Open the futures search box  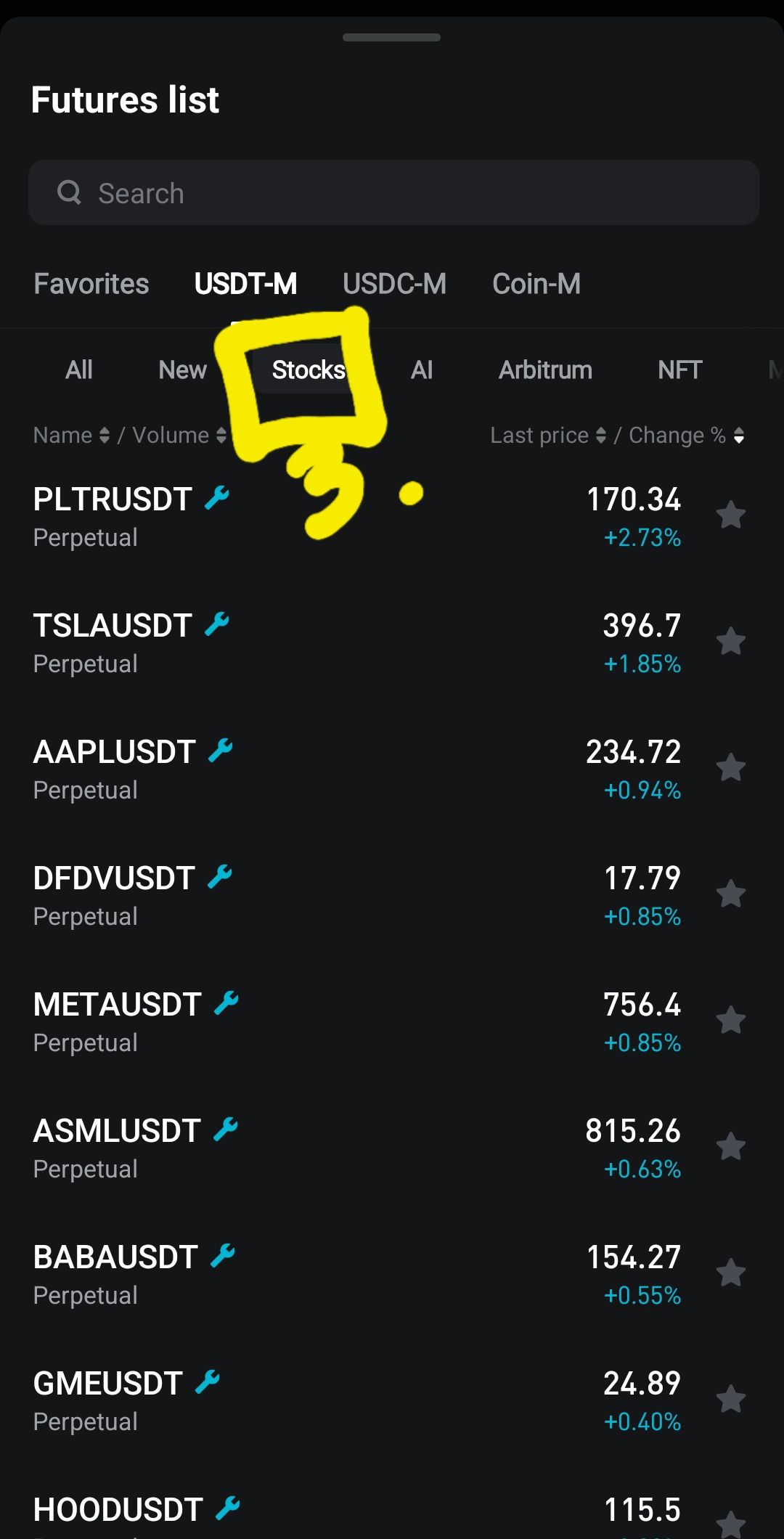pyautogui.click(x=393, y=192)
